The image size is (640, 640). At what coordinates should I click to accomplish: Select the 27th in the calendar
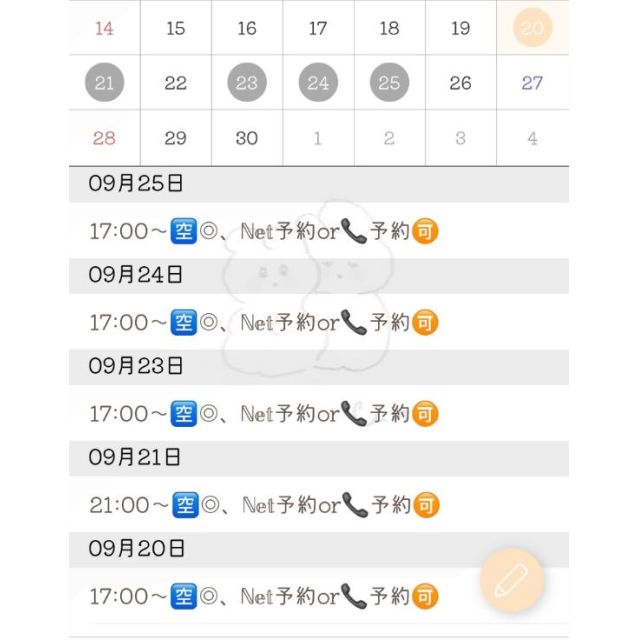click(x=532, y=83)
